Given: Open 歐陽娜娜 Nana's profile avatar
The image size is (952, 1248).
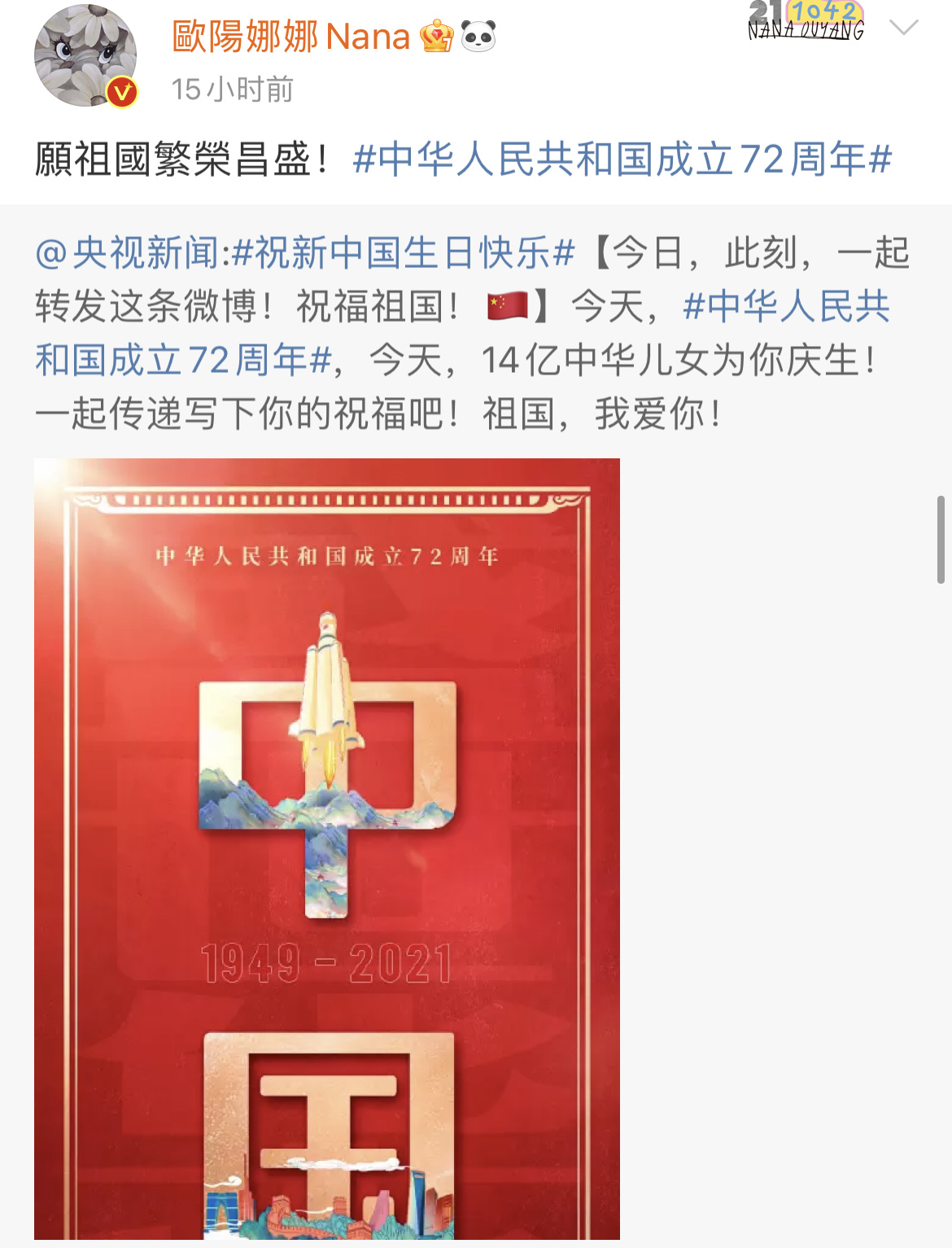Looking at the screenshot, I should [x=85, y=55].
